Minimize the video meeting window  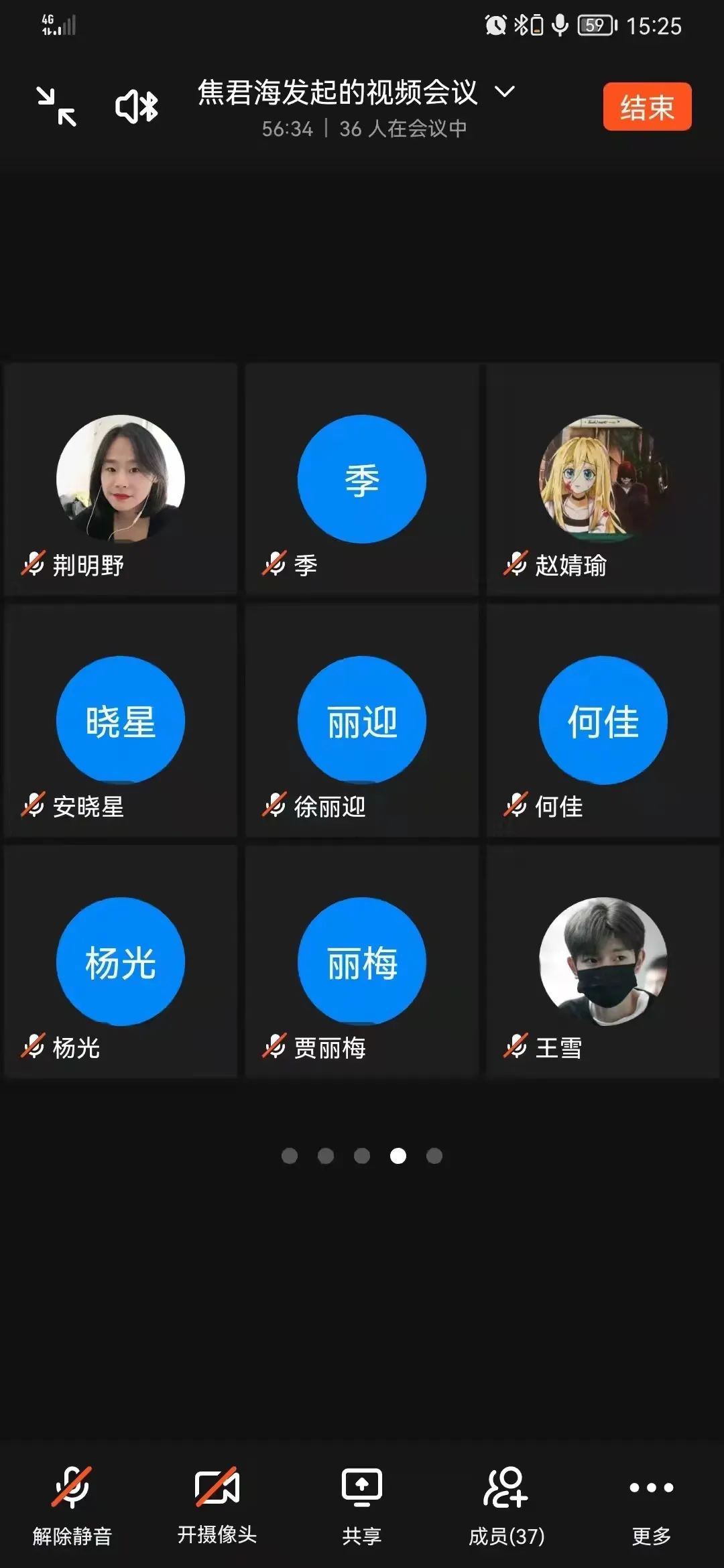[56, 107]
